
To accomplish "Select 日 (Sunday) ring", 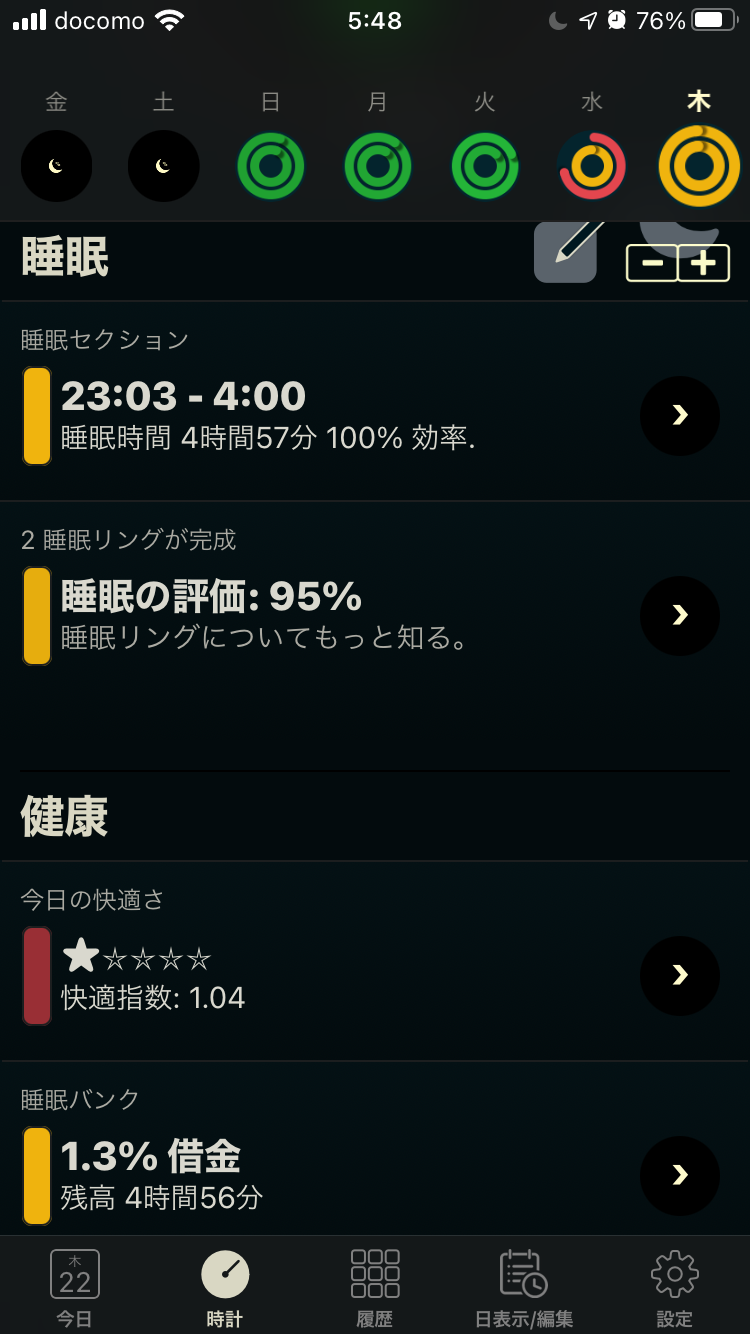I will (270, 166).
